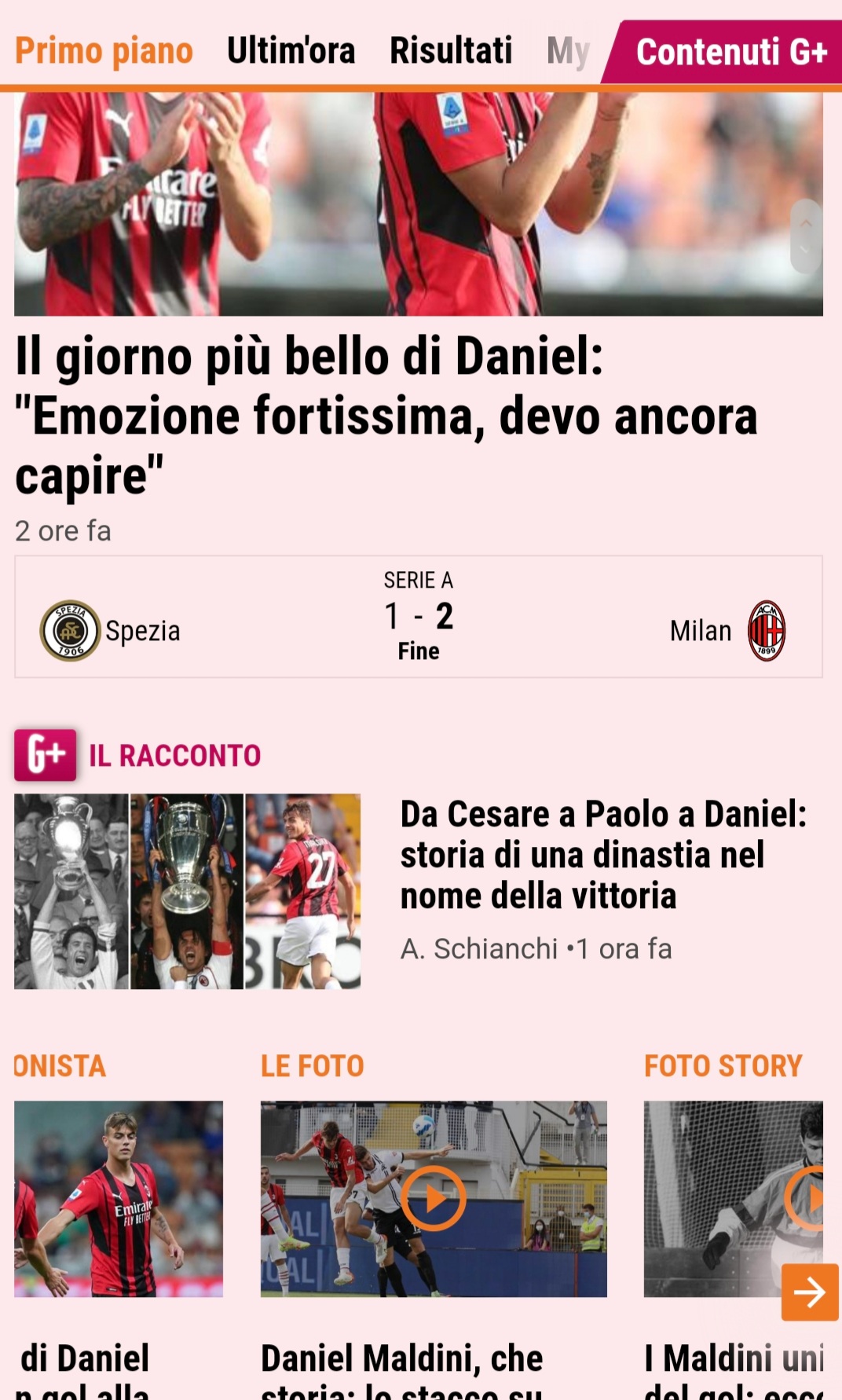Play the Le Foto gallery 'Daniel Maldini, che storia'
Screen dimensions: 842x1400
click(434, 1198)
